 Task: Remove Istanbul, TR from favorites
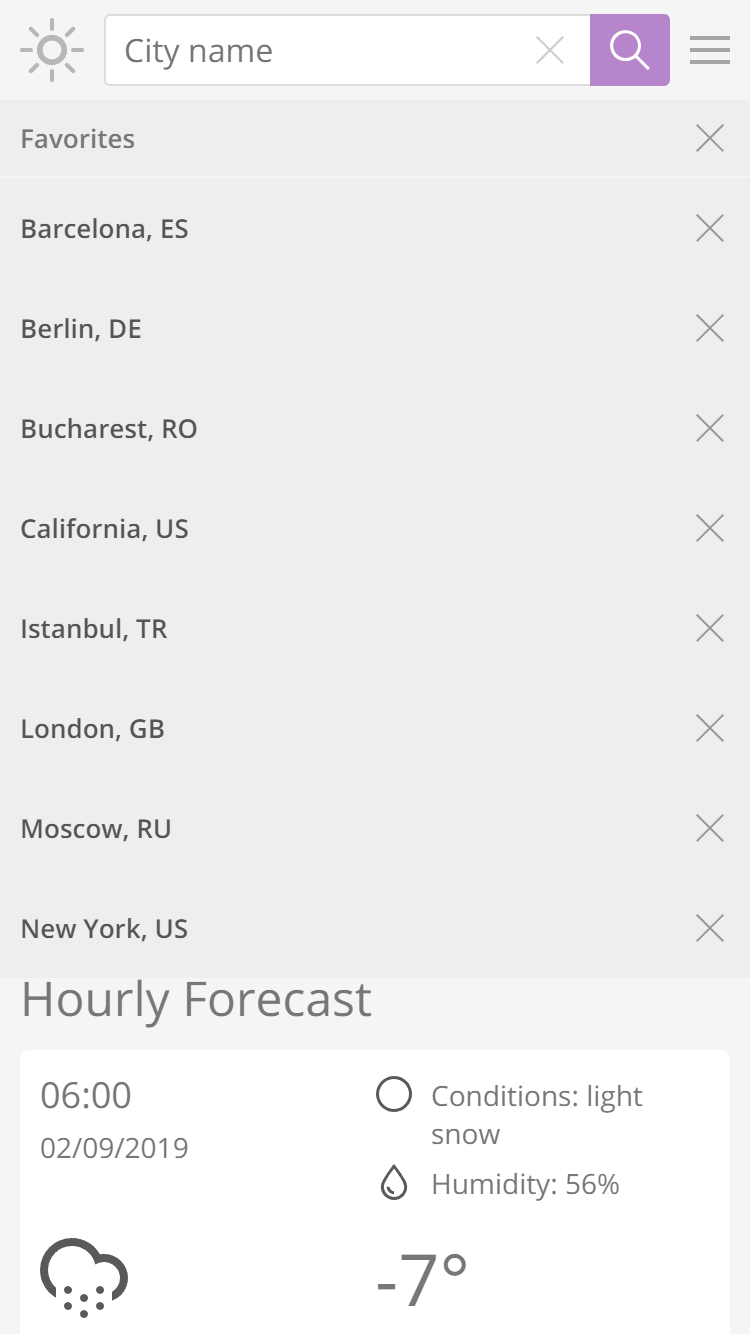click(x=710, y=629)
